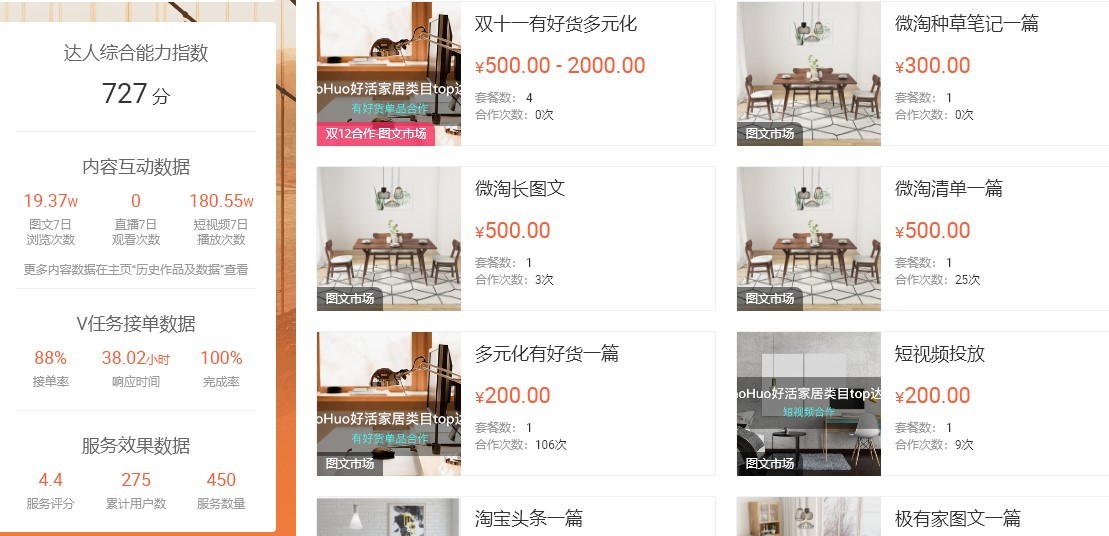Open the 淘宝头条一篇 service card
This screenshot has height=536, width=1109.
tap(528, 518)
